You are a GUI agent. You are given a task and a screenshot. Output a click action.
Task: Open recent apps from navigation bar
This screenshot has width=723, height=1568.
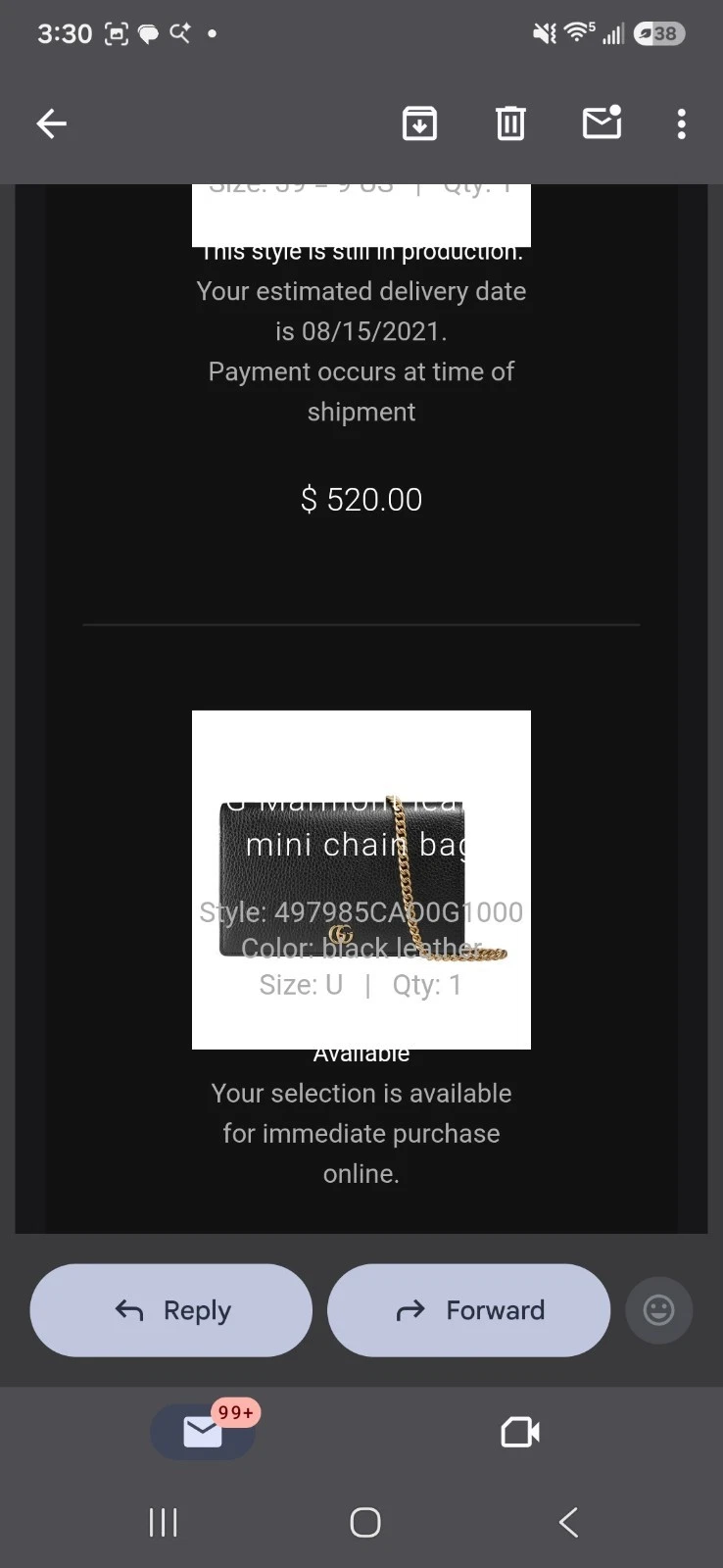163,1522
